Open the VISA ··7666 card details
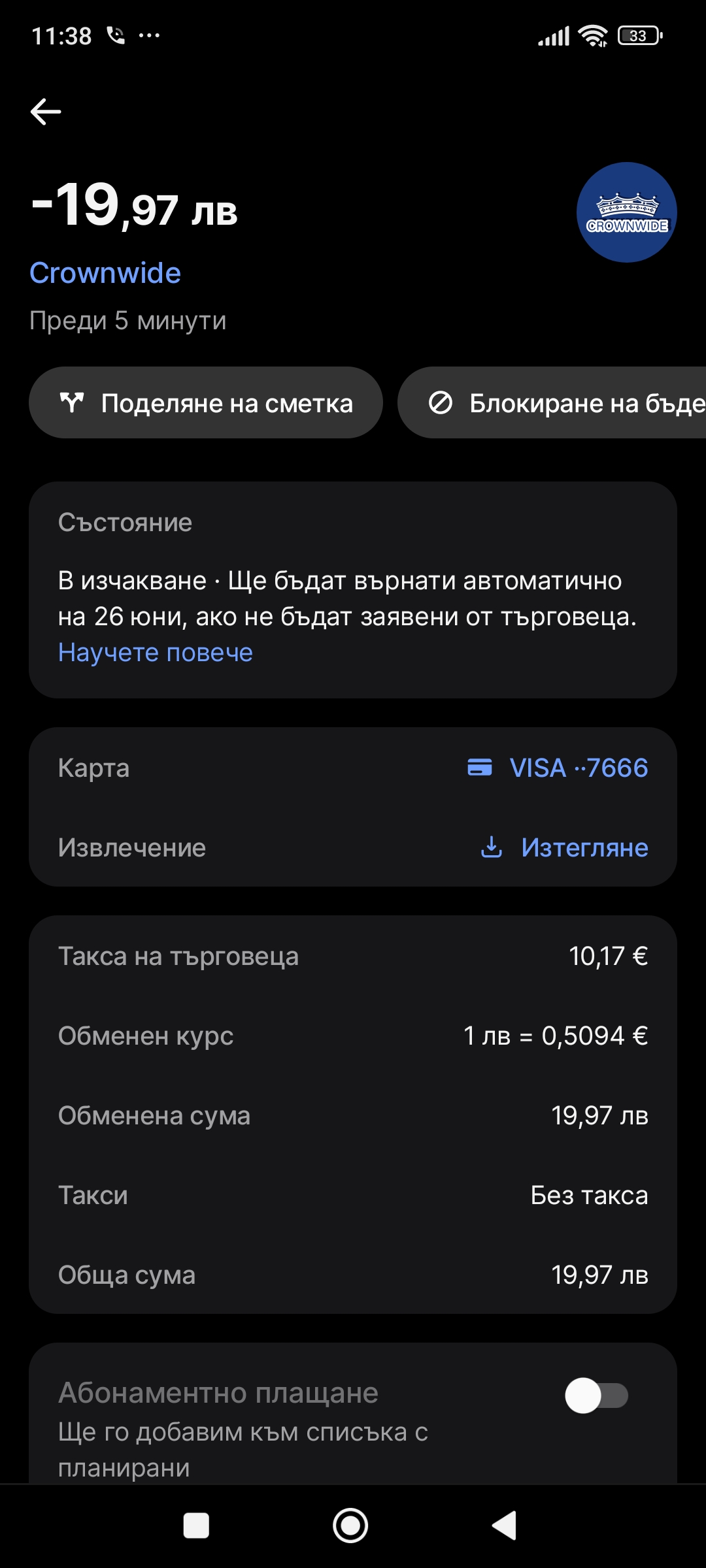 [x=558, y=768]
